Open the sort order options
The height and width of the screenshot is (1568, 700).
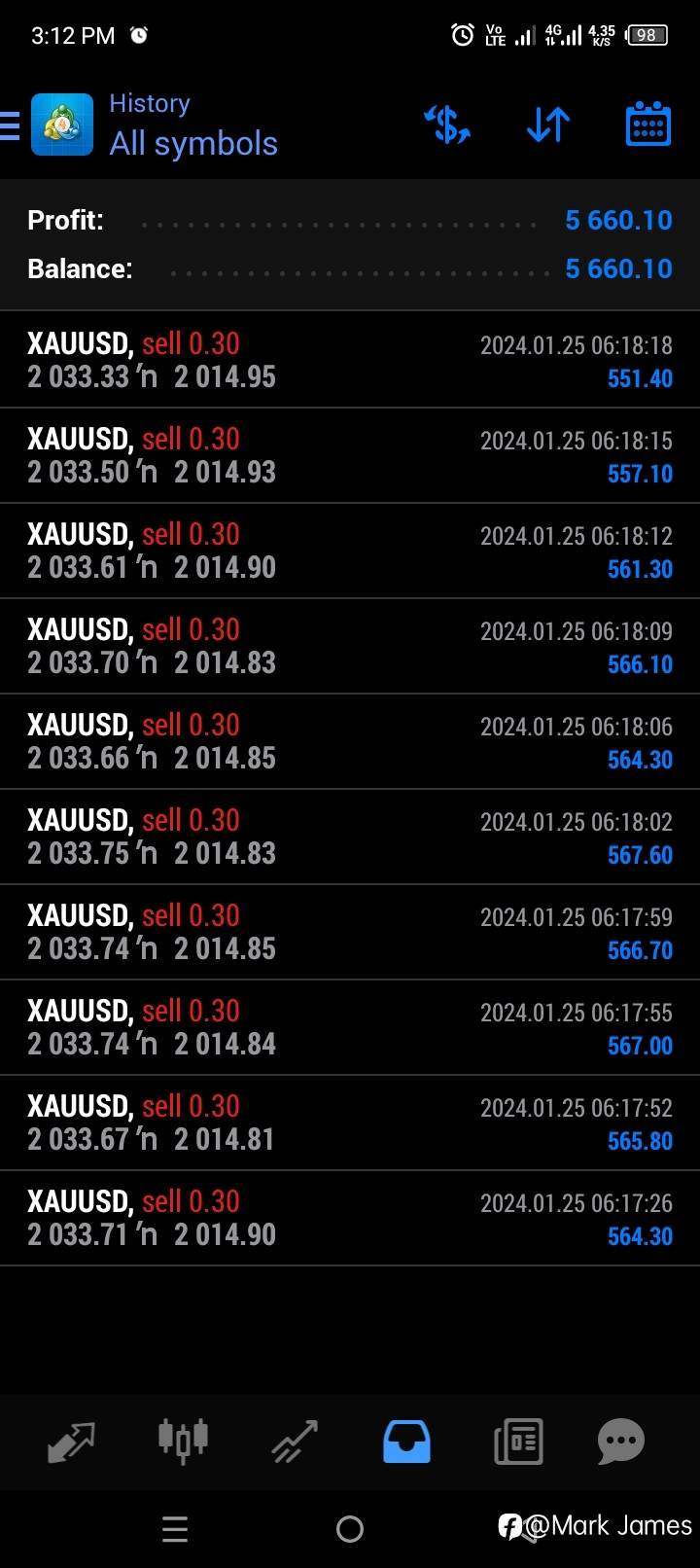pos(548,125)
